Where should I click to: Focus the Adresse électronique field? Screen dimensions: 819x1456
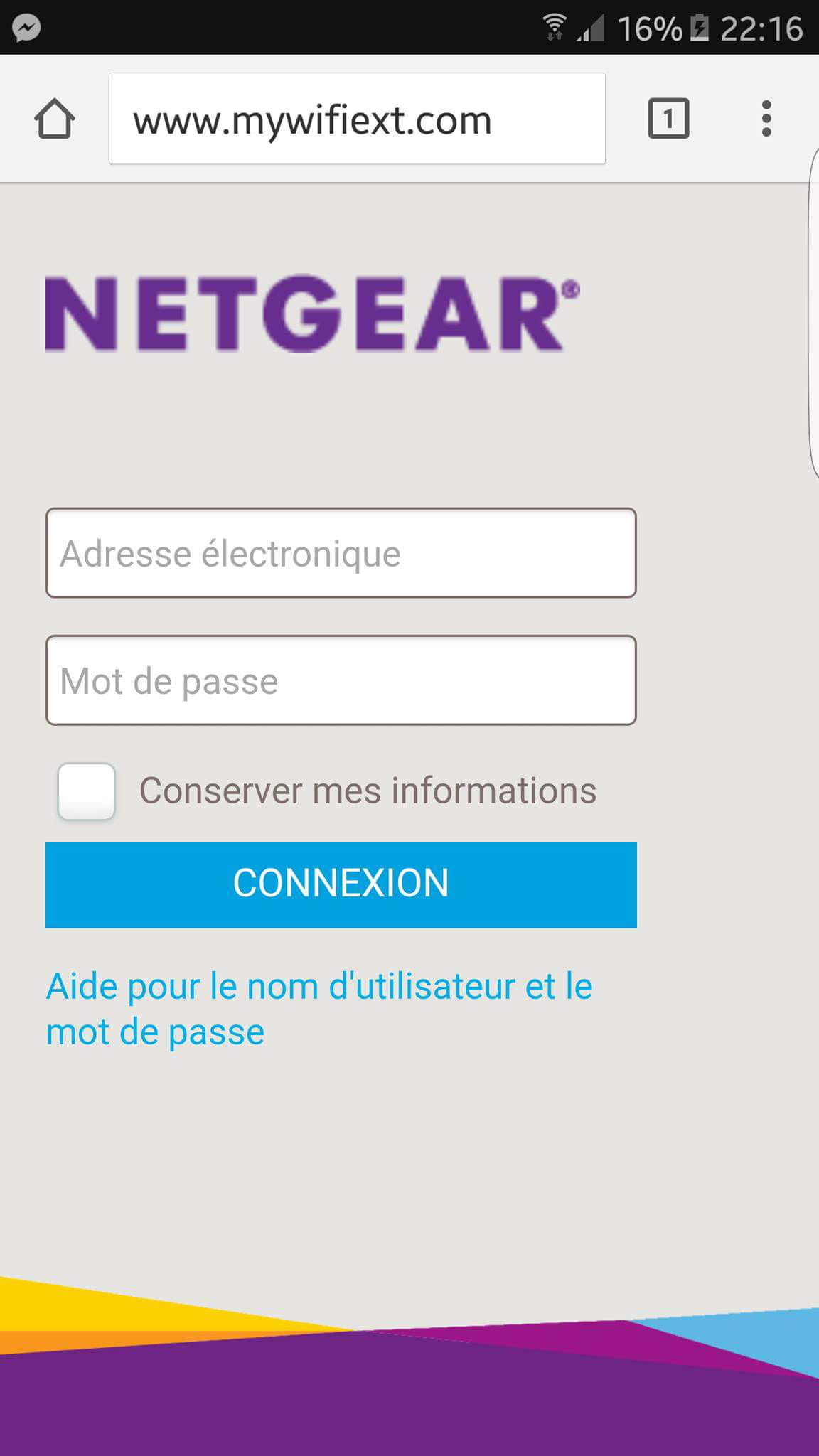click(341, 553)
